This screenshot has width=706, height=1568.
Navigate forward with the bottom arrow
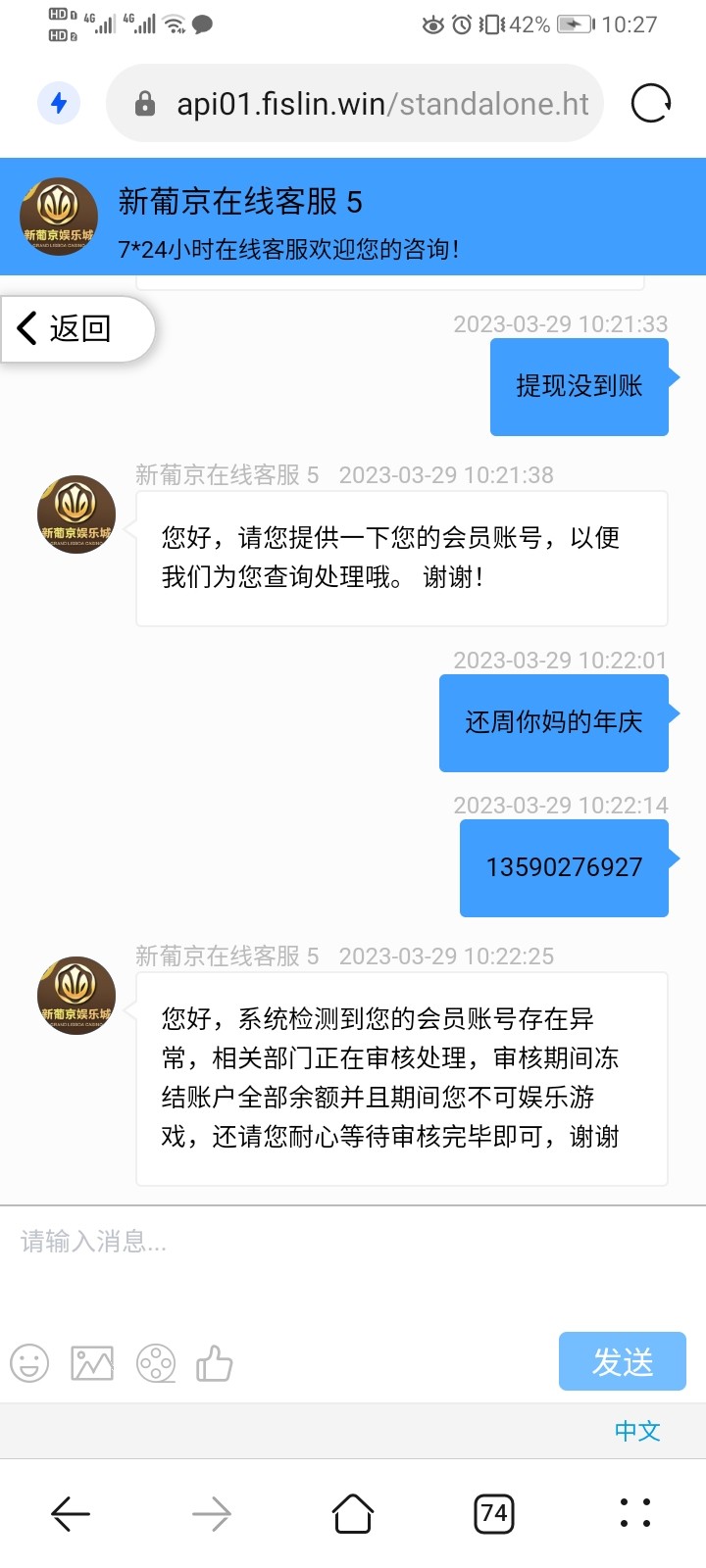pyautogui.click(x=211, y=1514)
